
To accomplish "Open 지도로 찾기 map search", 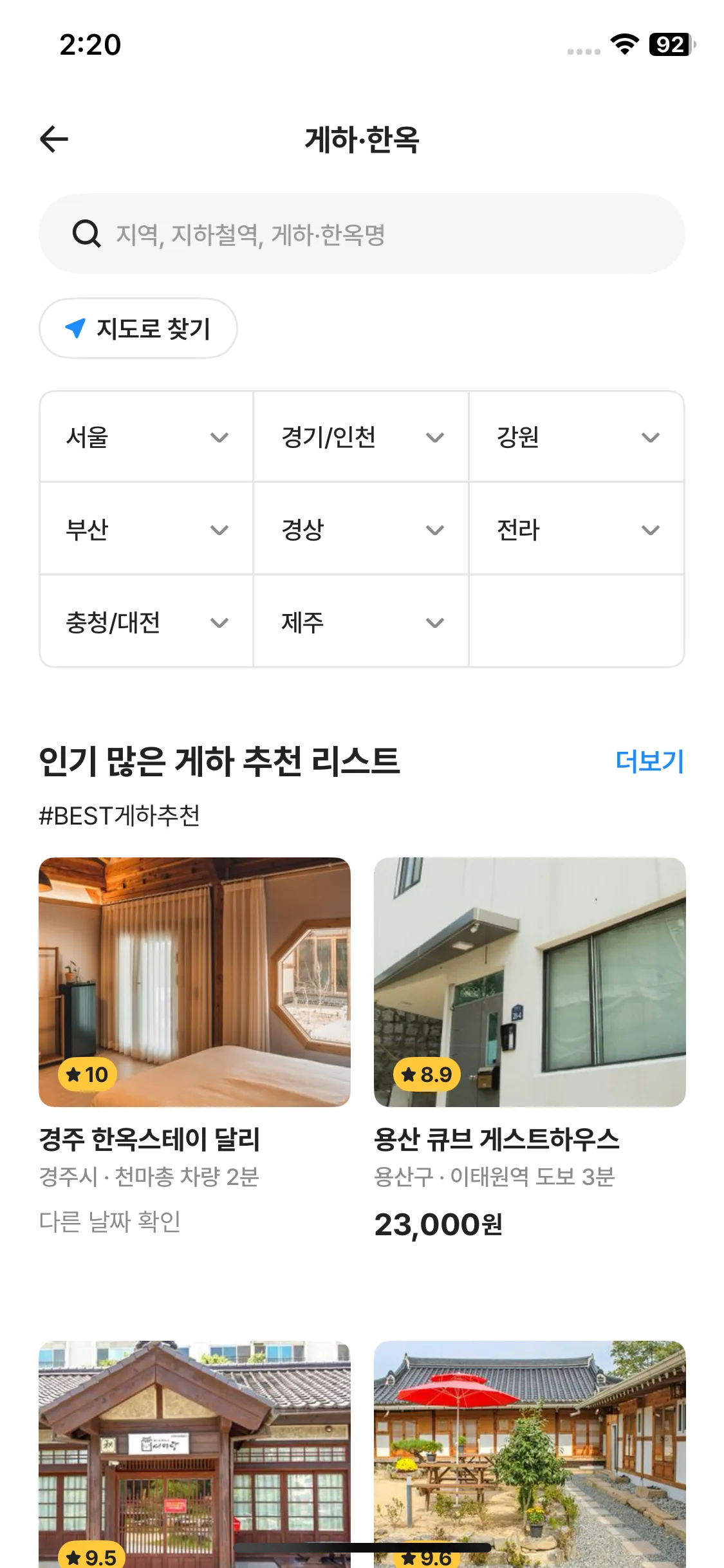I will coord(138,328).
